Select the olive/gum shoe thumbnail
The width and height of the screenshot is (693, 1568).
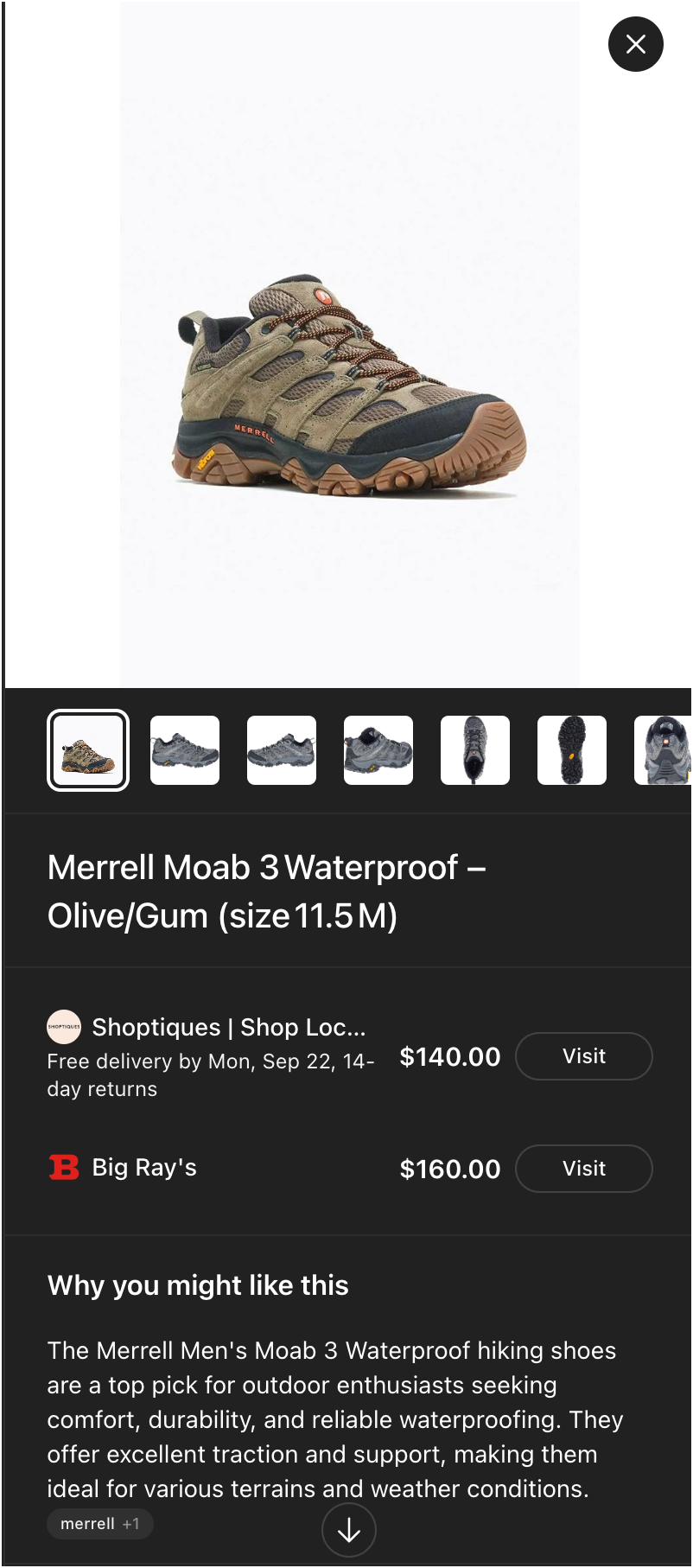88,750
